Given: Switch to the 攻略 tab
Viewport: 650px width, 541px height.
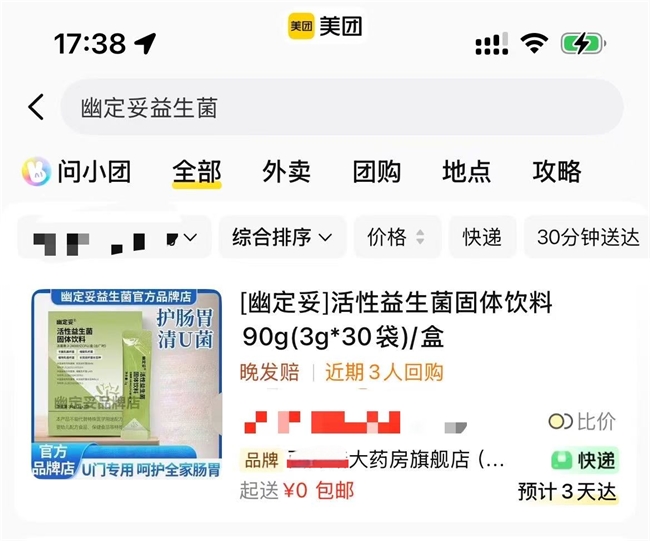Looking at the screenshot, I should pos(557,171).
